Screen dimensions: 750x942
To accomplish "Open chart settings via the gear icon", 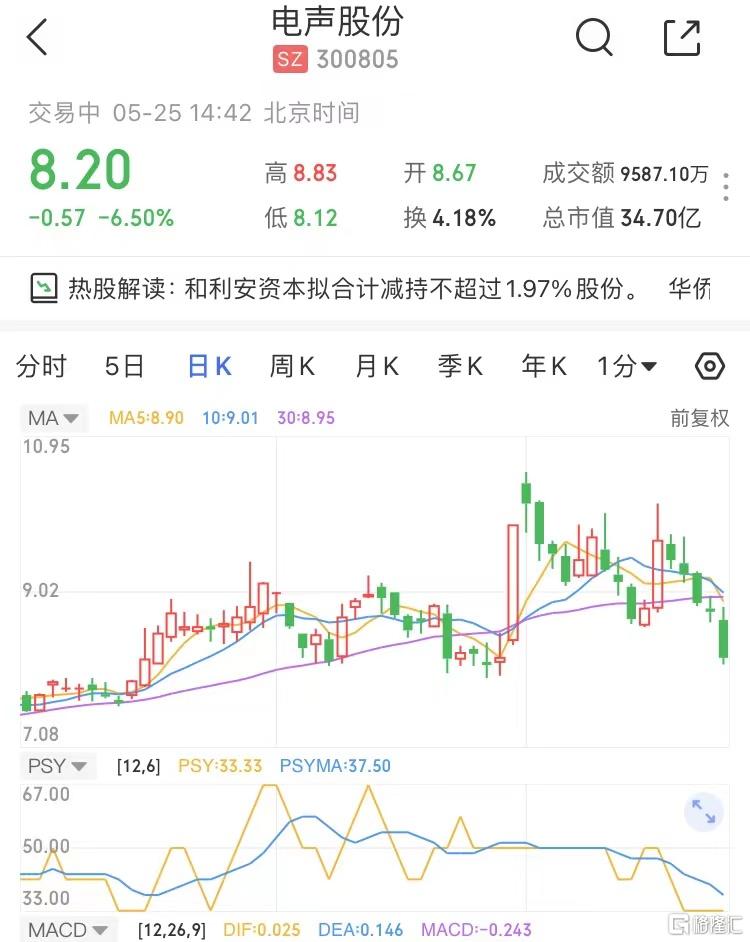I will (x=710, y=366).
